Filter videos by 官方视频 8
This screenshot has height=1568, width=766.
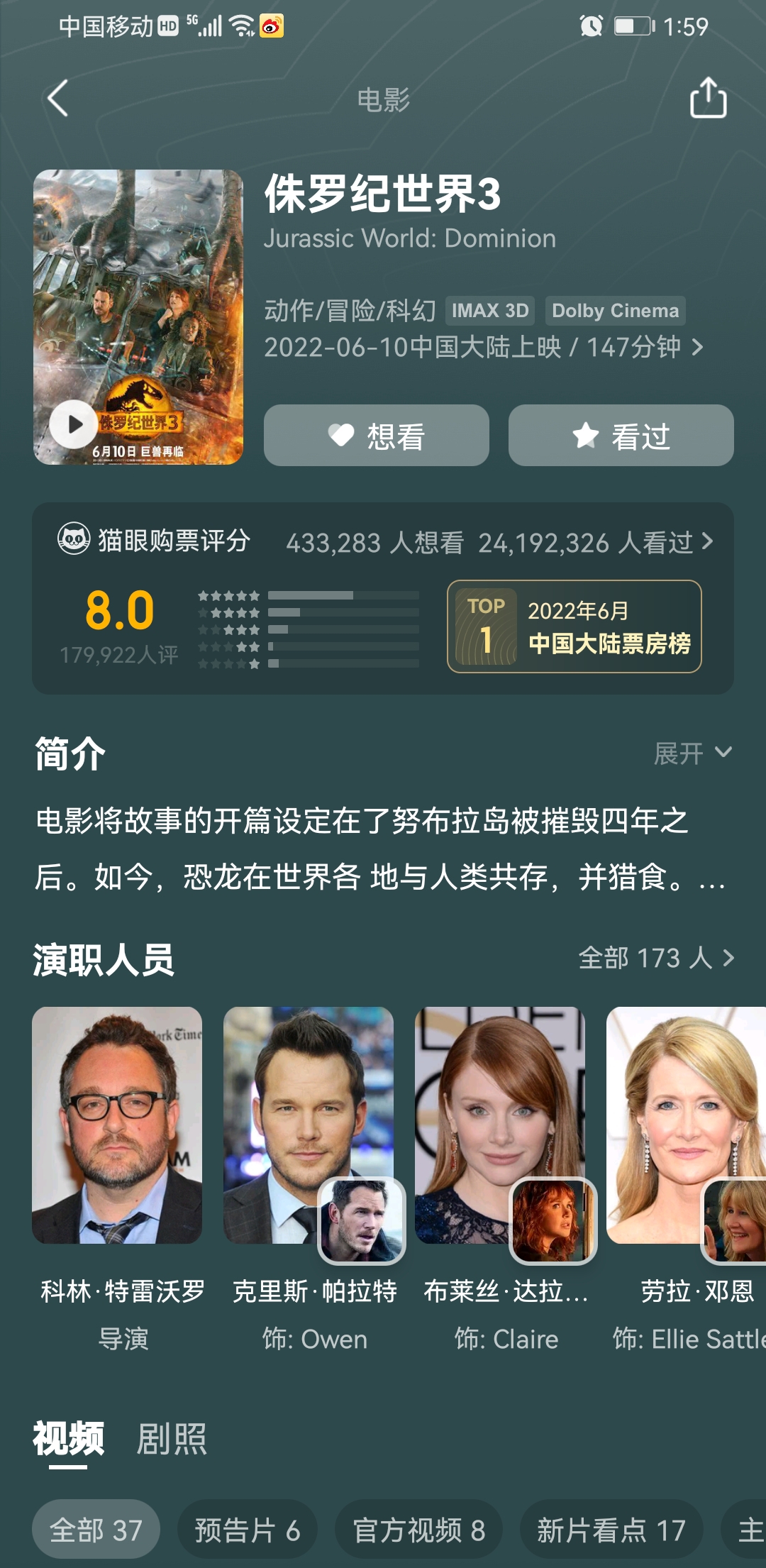coord(418,1530)
